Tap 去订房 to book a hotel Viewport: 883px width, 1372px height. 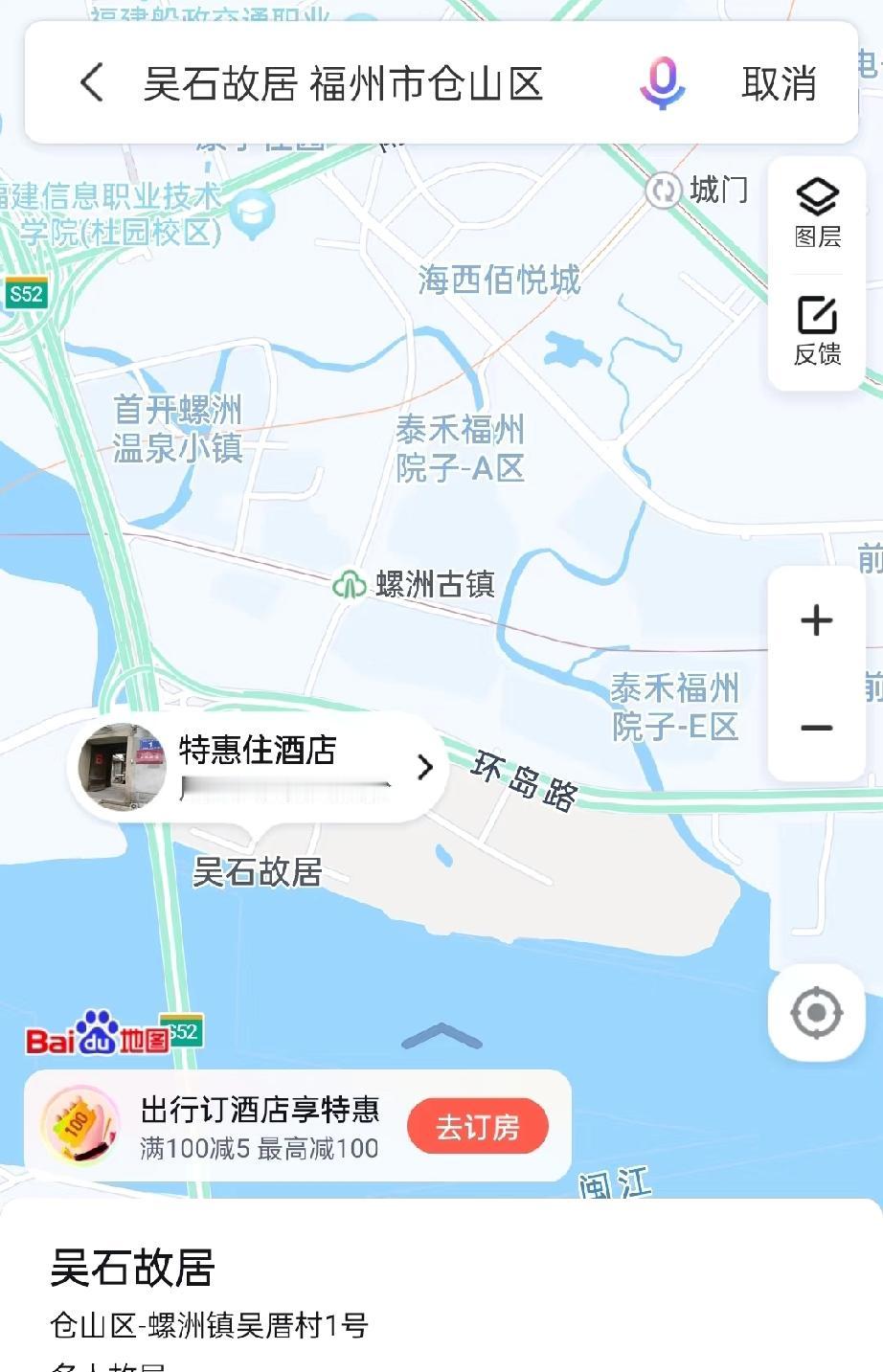pyautogui.click(x=477, y=1127)
